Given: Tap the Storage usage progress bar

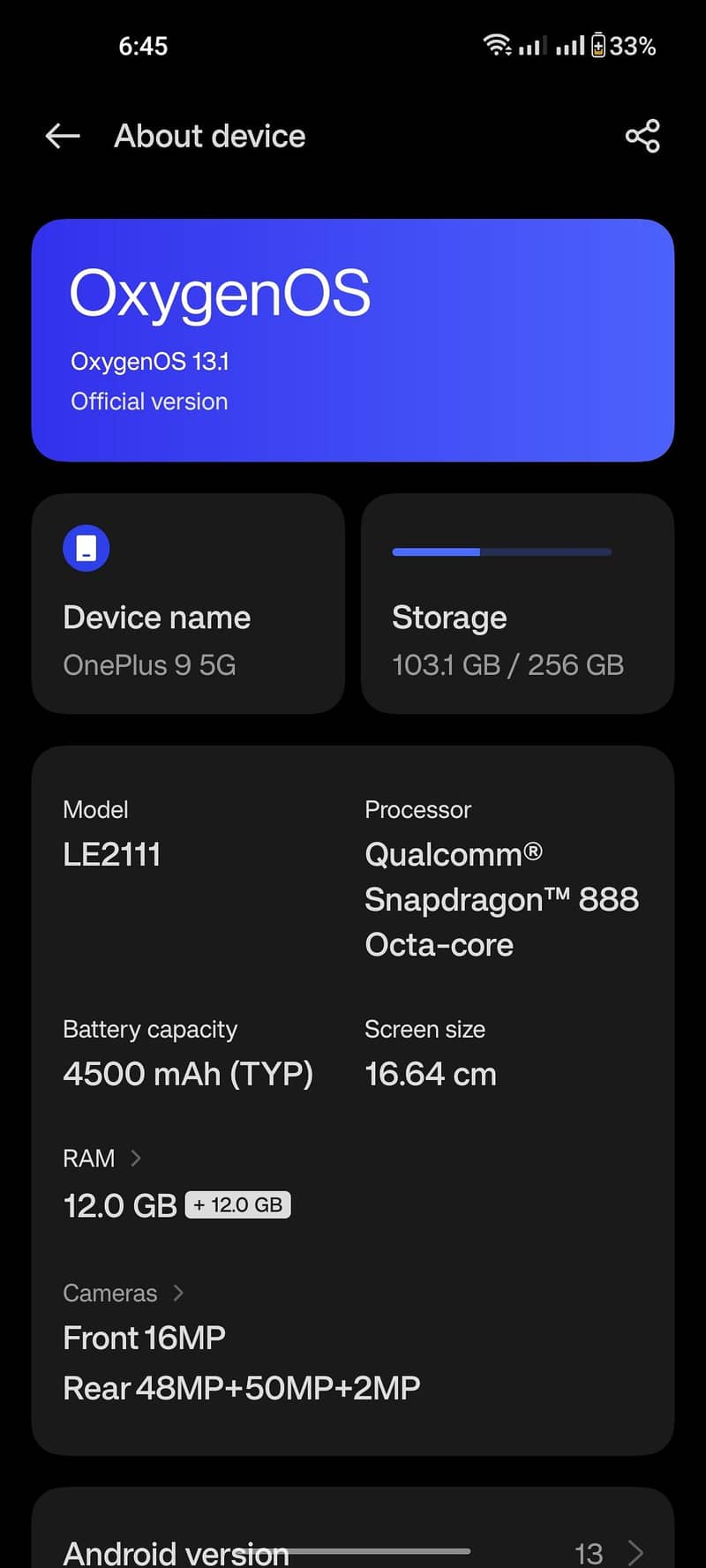Looking at the screenshot, I should [501, 551].
